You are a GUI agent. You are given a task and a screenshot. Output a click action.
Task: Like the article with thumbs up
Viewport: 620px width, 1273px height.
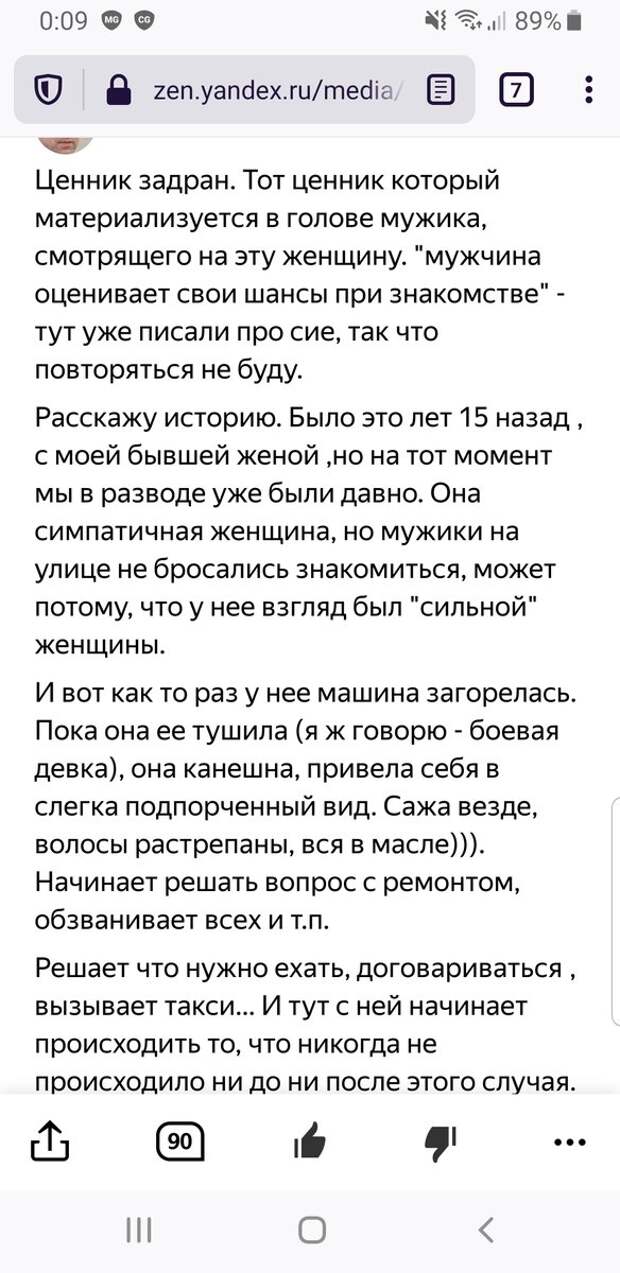point(311,1139)
